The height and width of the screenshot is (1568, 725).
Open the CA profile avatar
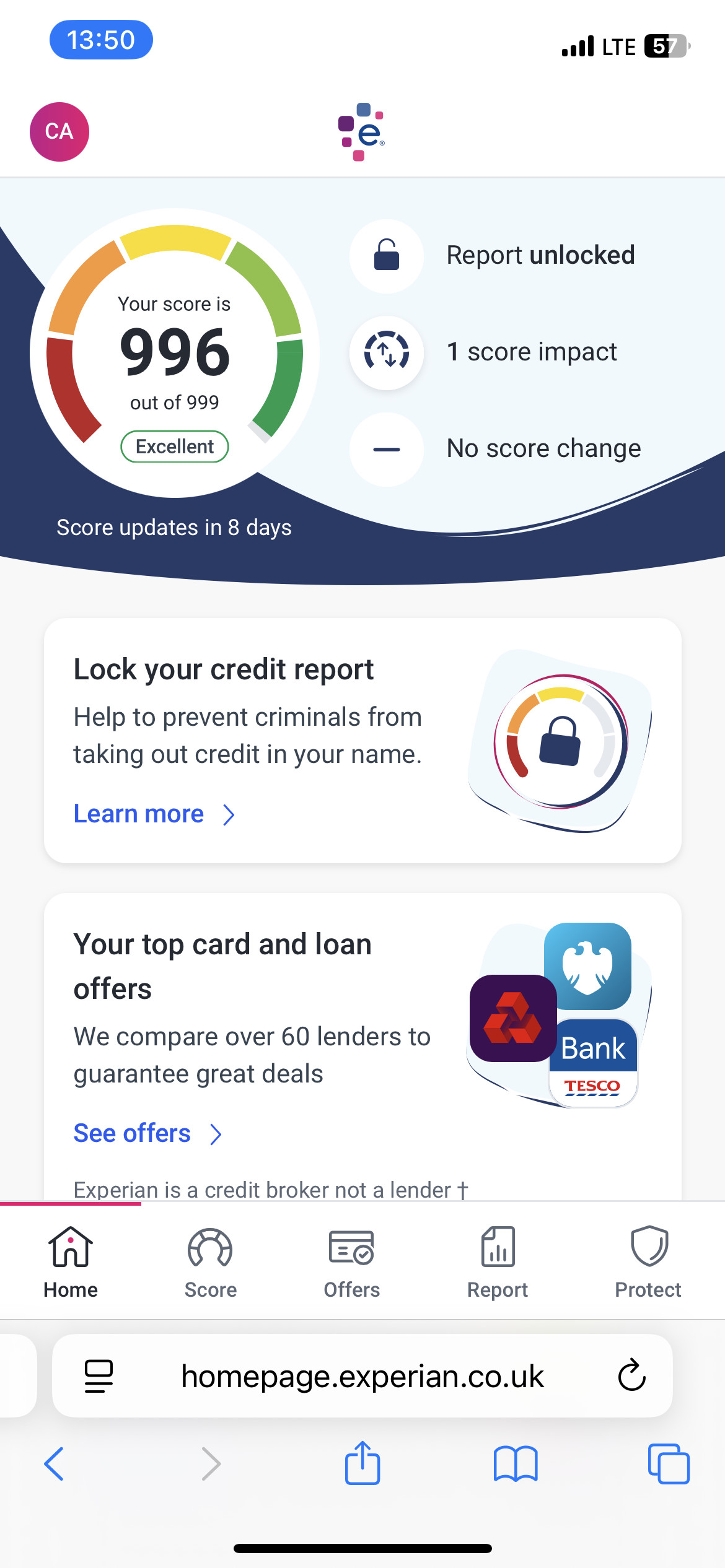pyautogui.click(x=59, y=132)
